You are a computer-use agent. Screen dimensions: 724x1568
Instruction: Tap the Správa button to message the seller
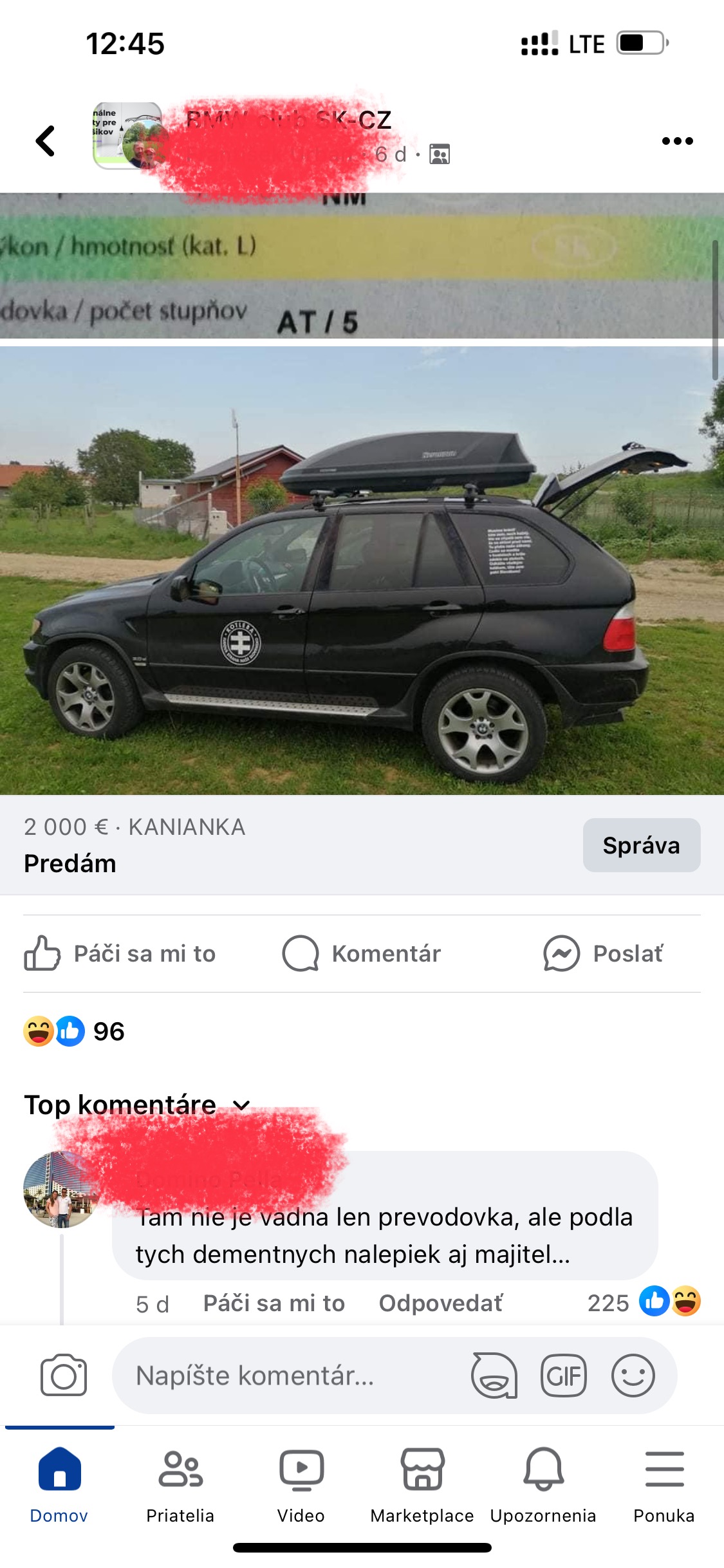(x=641, y=845)
